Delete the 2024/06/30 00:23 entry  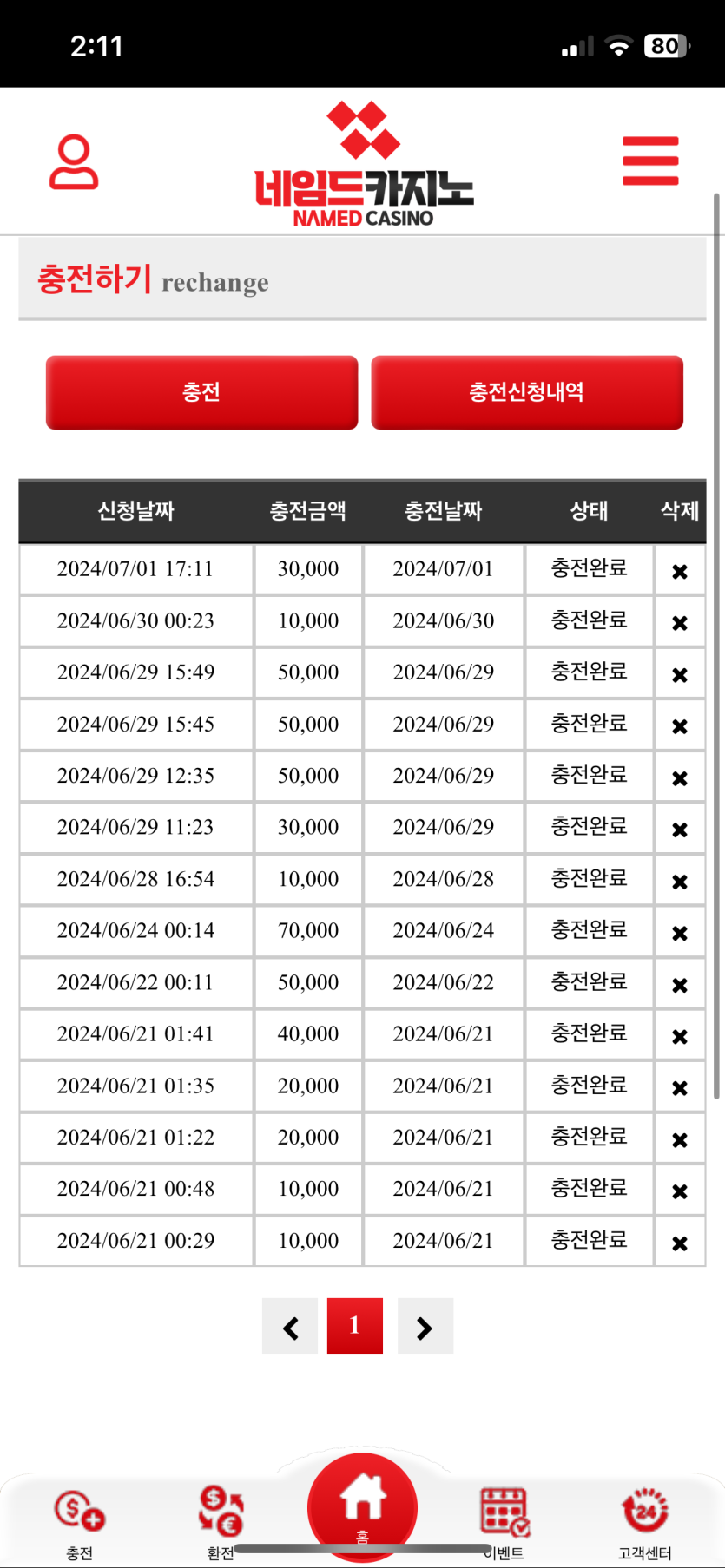680,623
